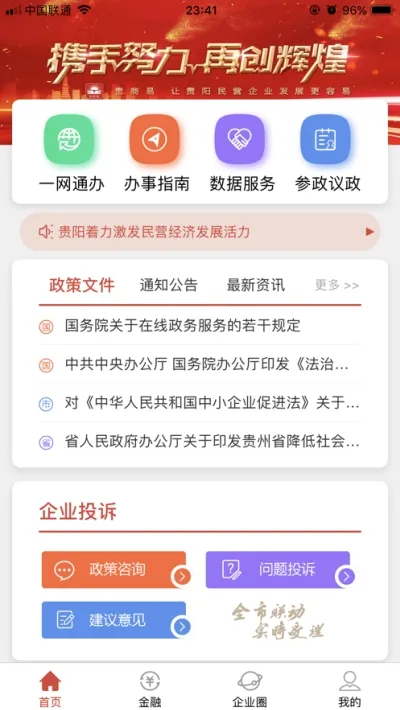
Task: Select the 问题投诉 button
Action: pyautogui.click(x=280, y=570)
